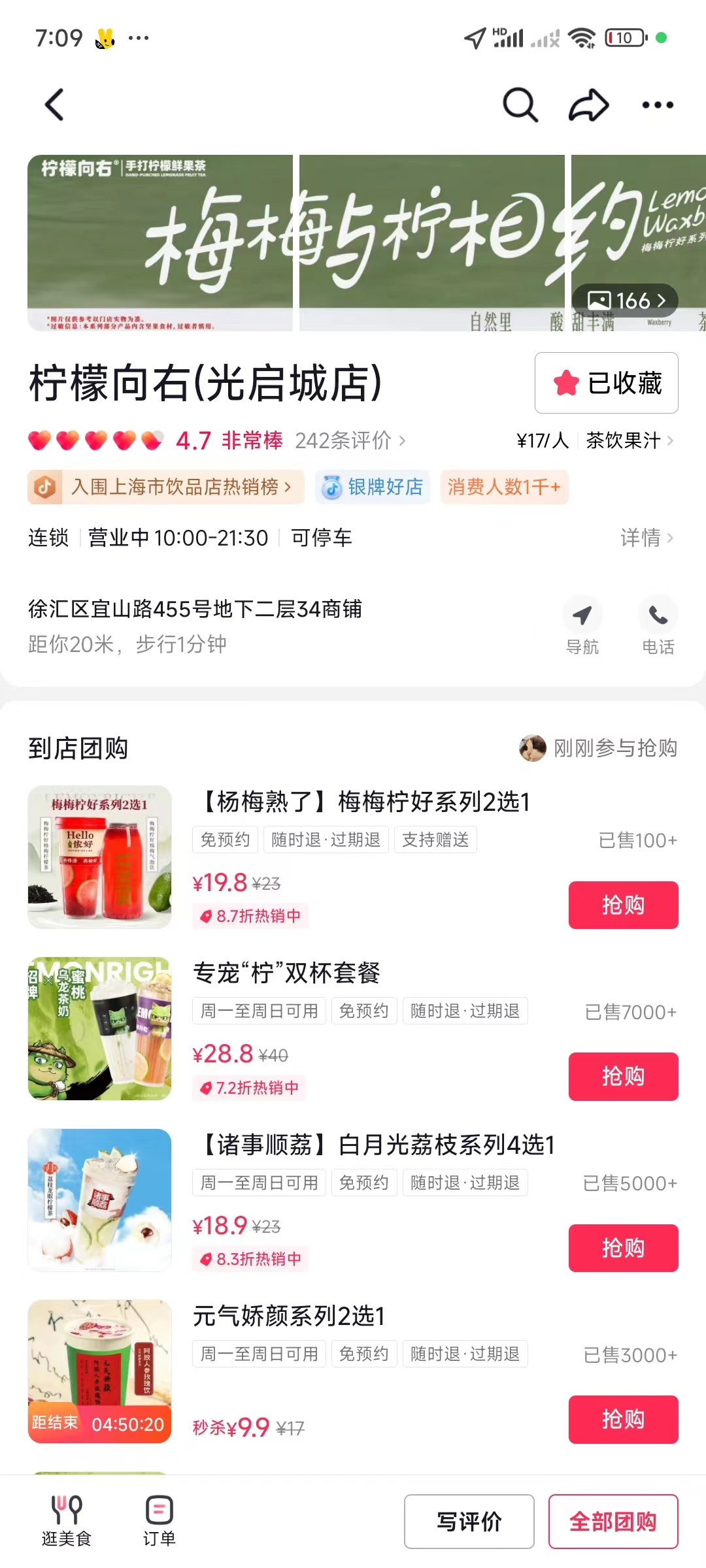Image resolution: width=706 pixels, height=1568 pixels.
Task: Open 订单 orders
Action: coord(159,1521)
